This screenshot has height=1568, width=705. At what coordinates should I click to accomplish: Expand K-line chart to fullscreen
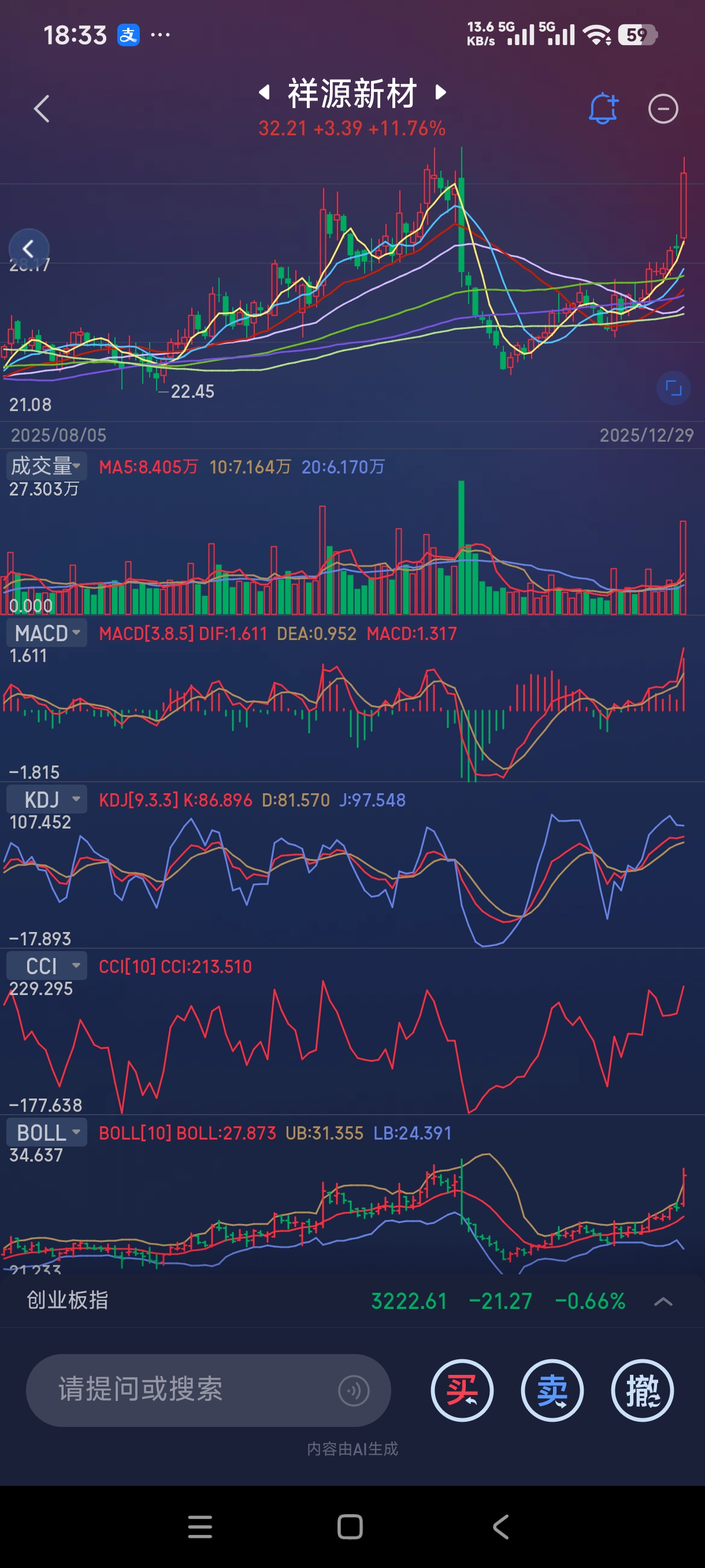click(x=673, y=388)
